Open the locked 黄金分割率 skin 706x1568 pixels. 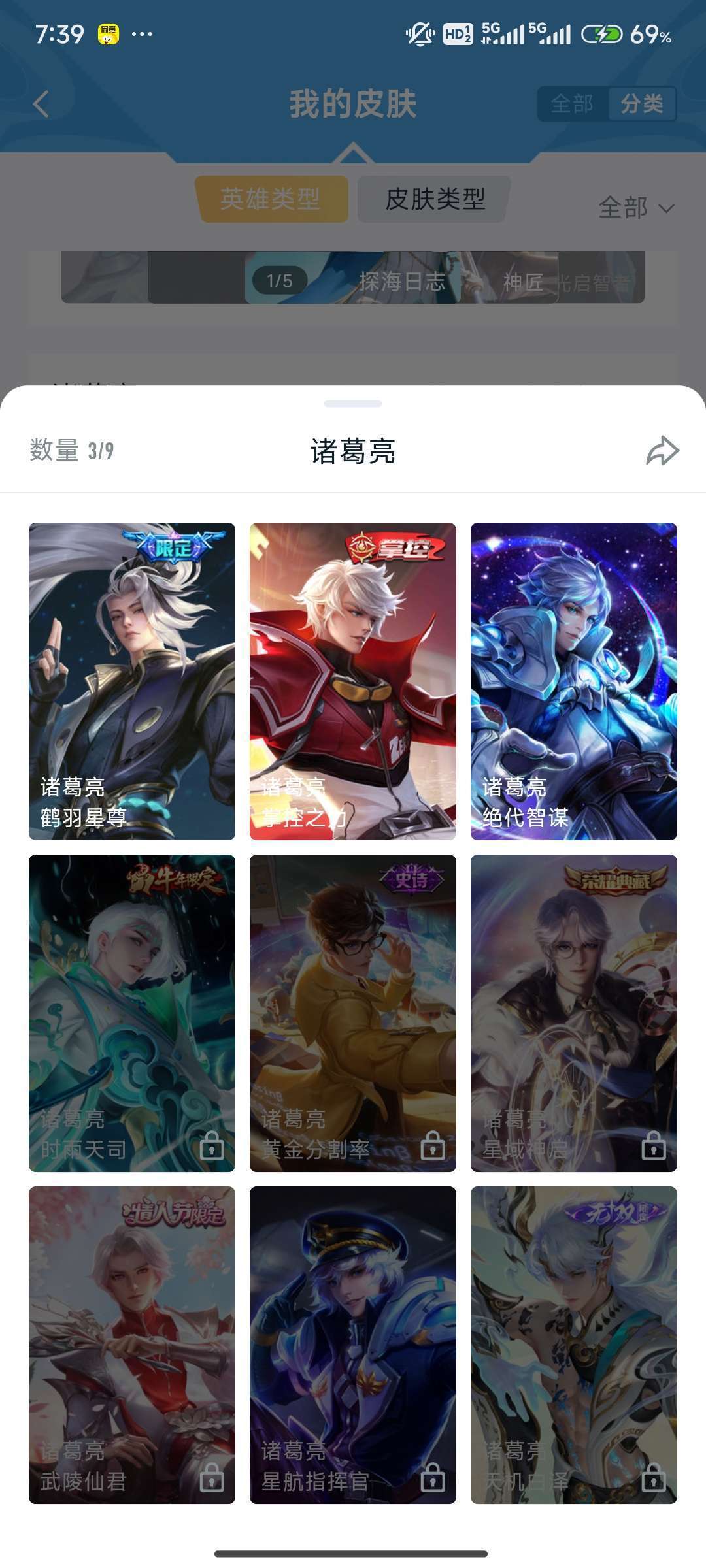(353, 1013)
